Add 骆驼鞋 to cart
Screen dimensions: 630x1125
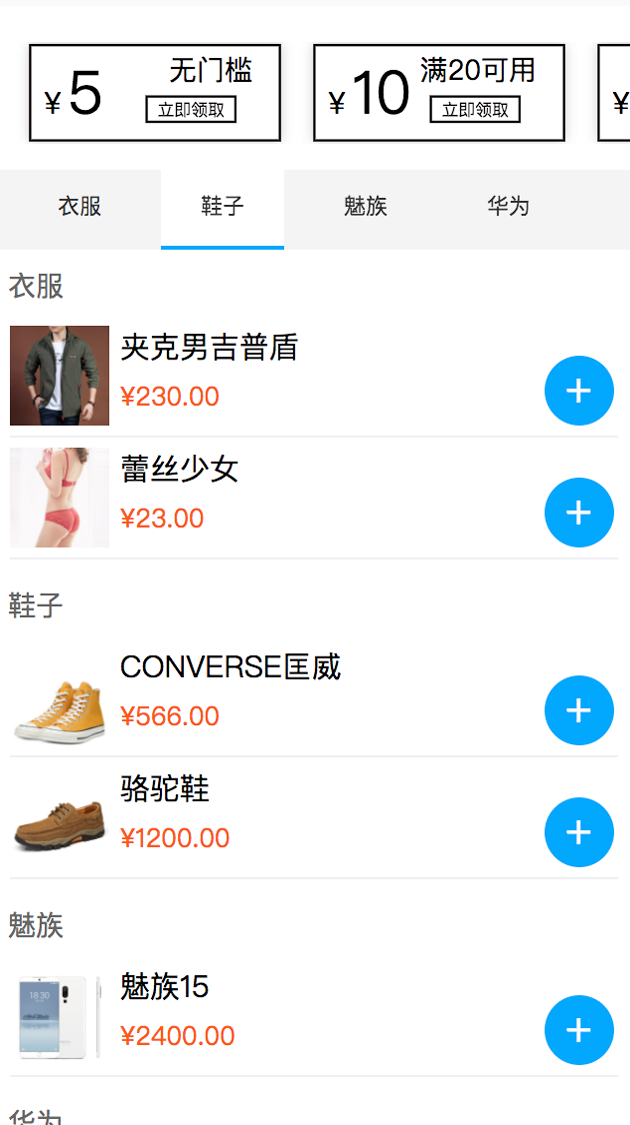pos(578,832)
